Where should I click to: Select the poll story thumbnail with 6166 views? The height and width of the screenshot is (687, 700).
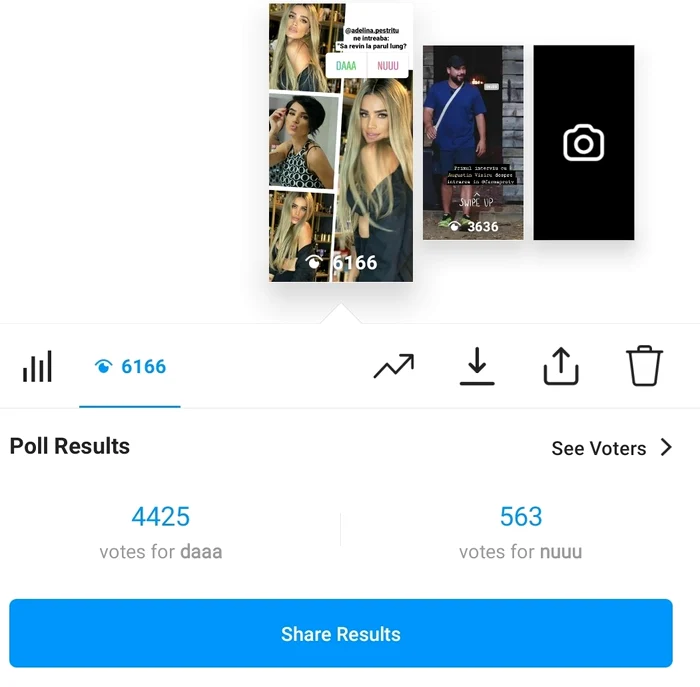[x=341, y=142]
